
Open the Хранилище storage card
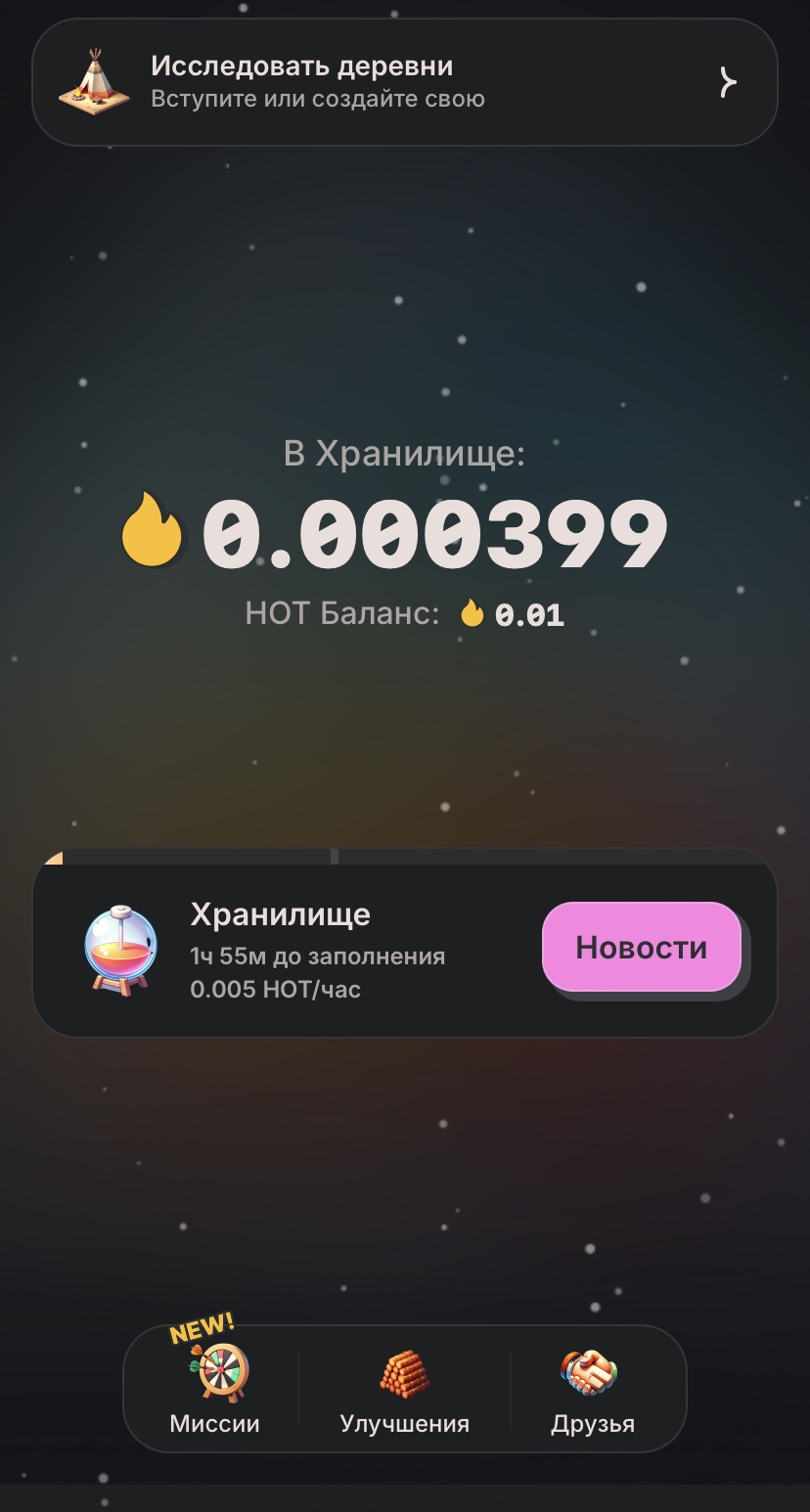pyautogui.click(x=293, y=951)
